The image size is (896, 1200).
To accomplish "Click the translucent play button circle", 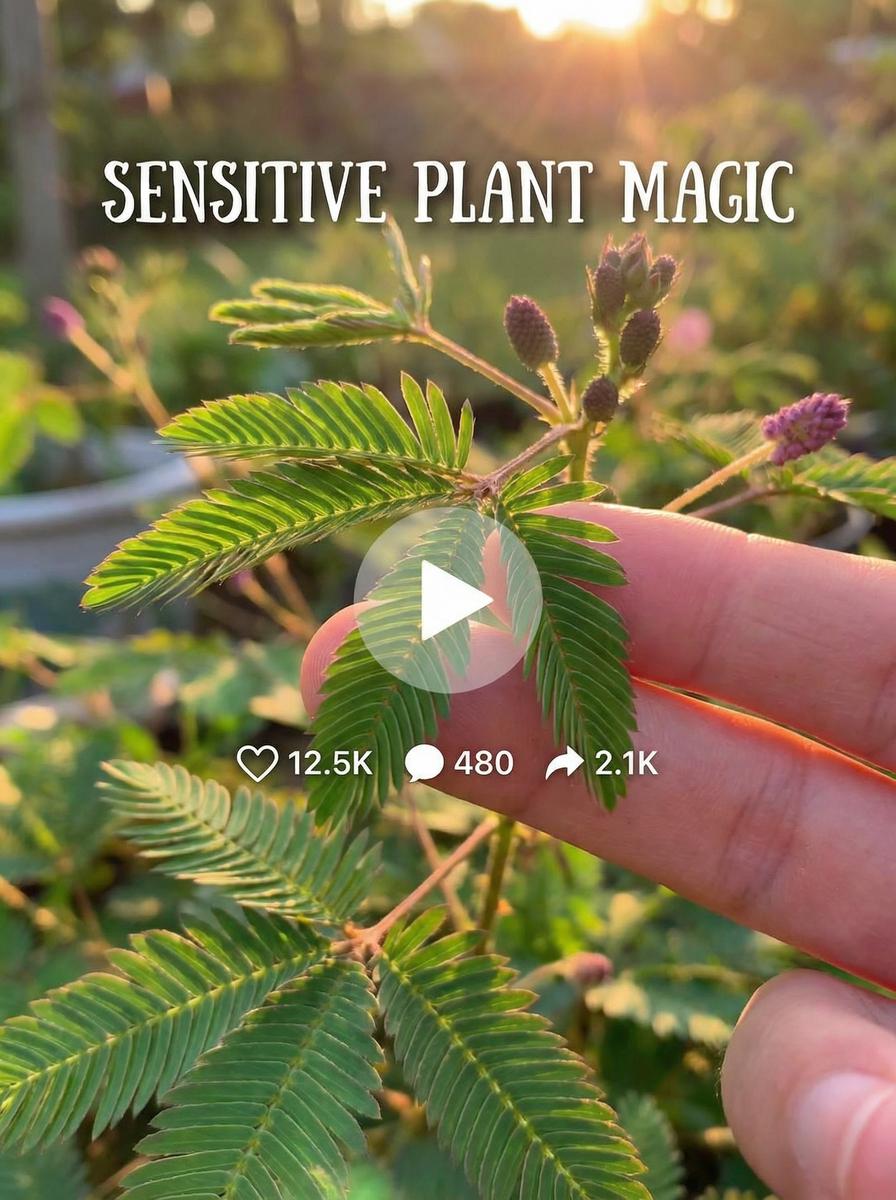I will point(448,600).
